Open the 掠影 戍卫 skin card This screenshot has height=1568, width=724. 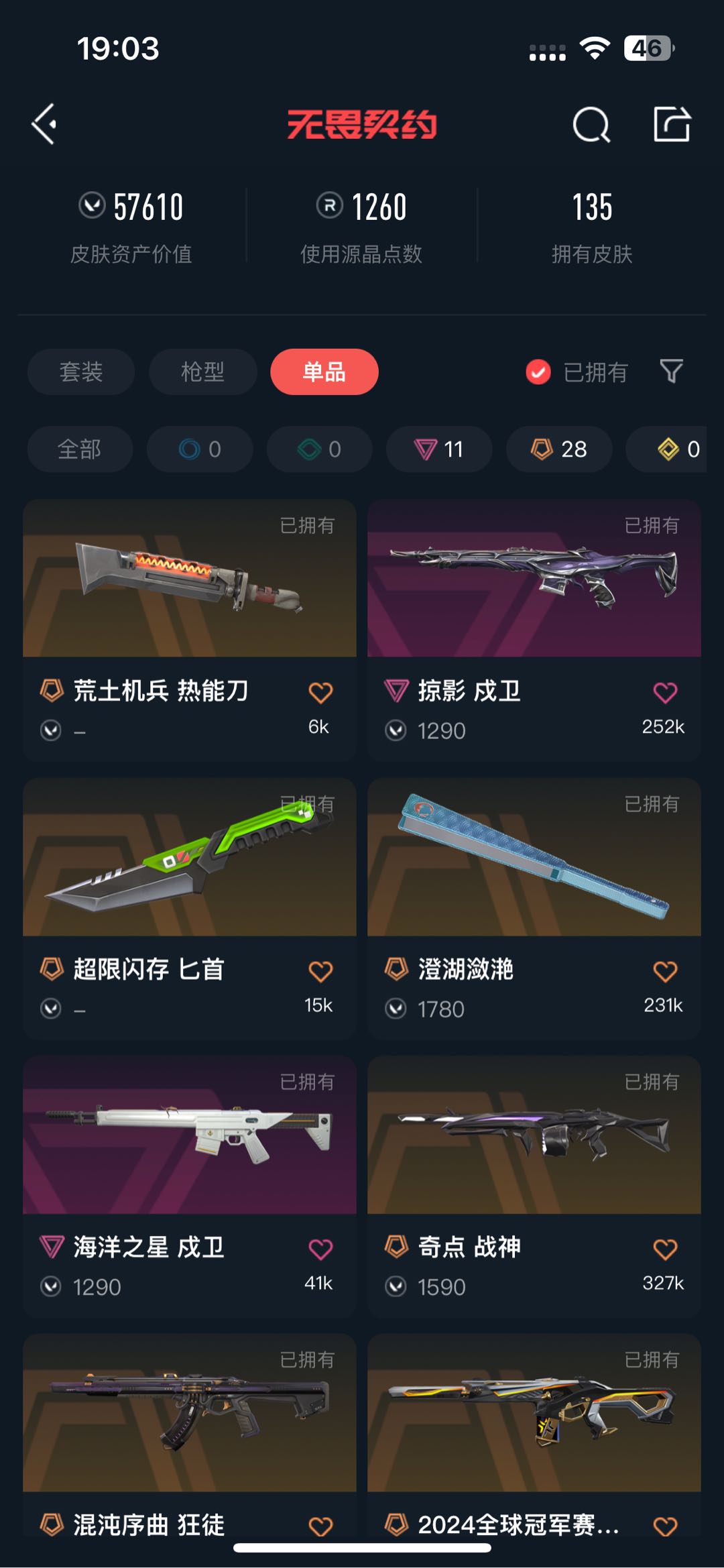tap(534, 630)
